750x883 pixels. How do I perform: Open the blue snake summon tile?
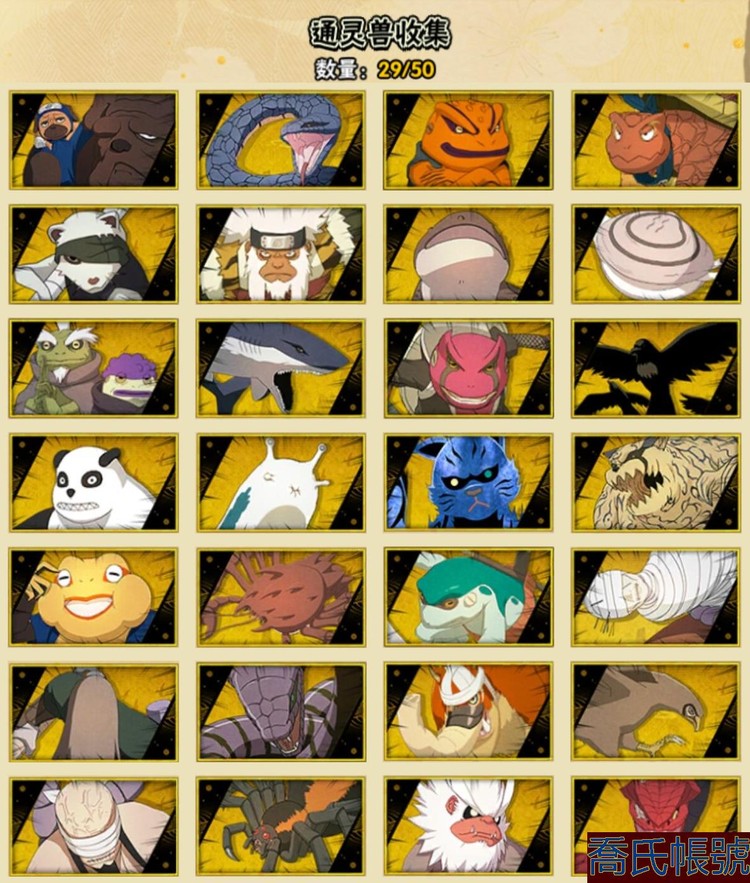(281, 140)
